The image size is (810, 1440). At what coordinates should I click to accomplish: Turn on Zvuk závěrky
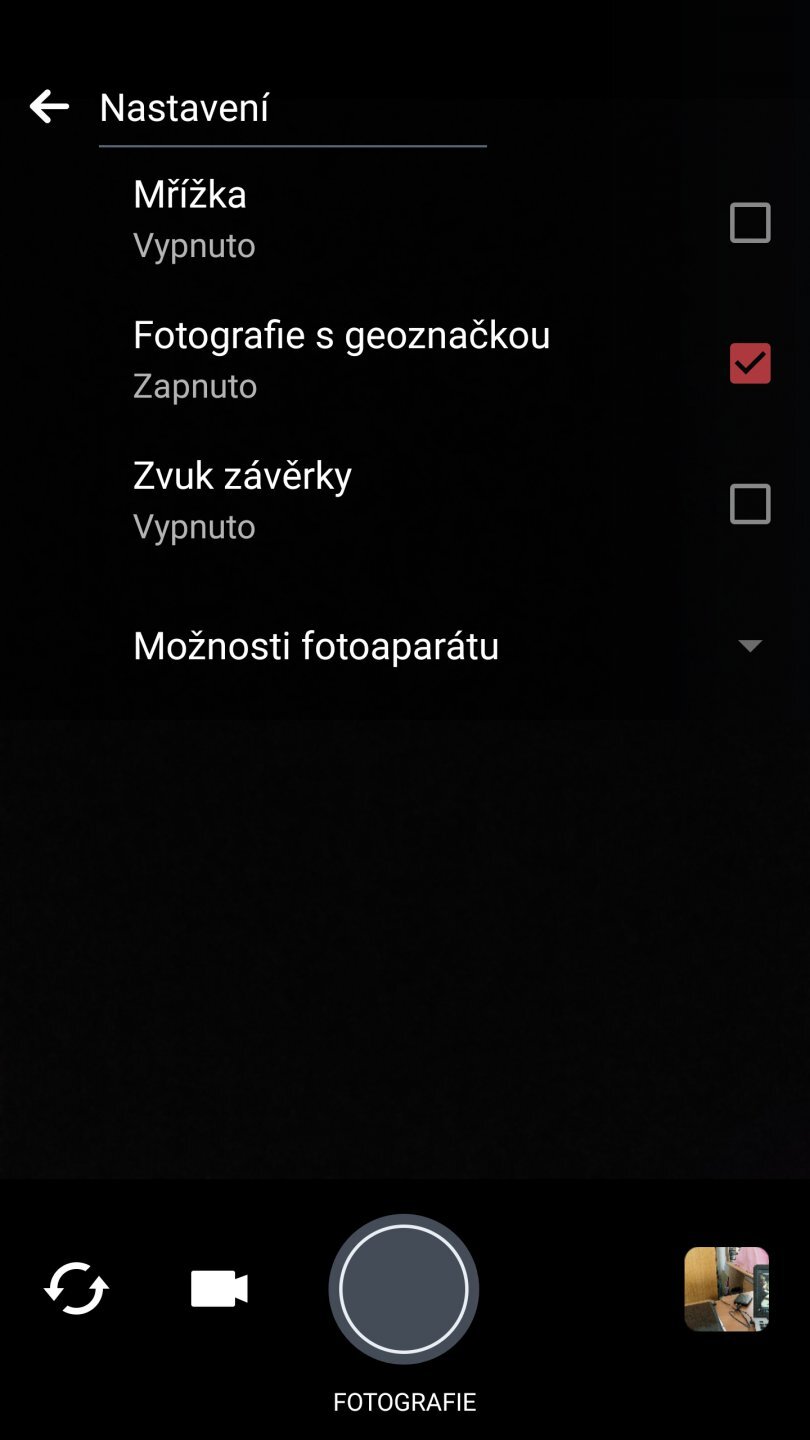pyautogui.click(x=750, y=504)
